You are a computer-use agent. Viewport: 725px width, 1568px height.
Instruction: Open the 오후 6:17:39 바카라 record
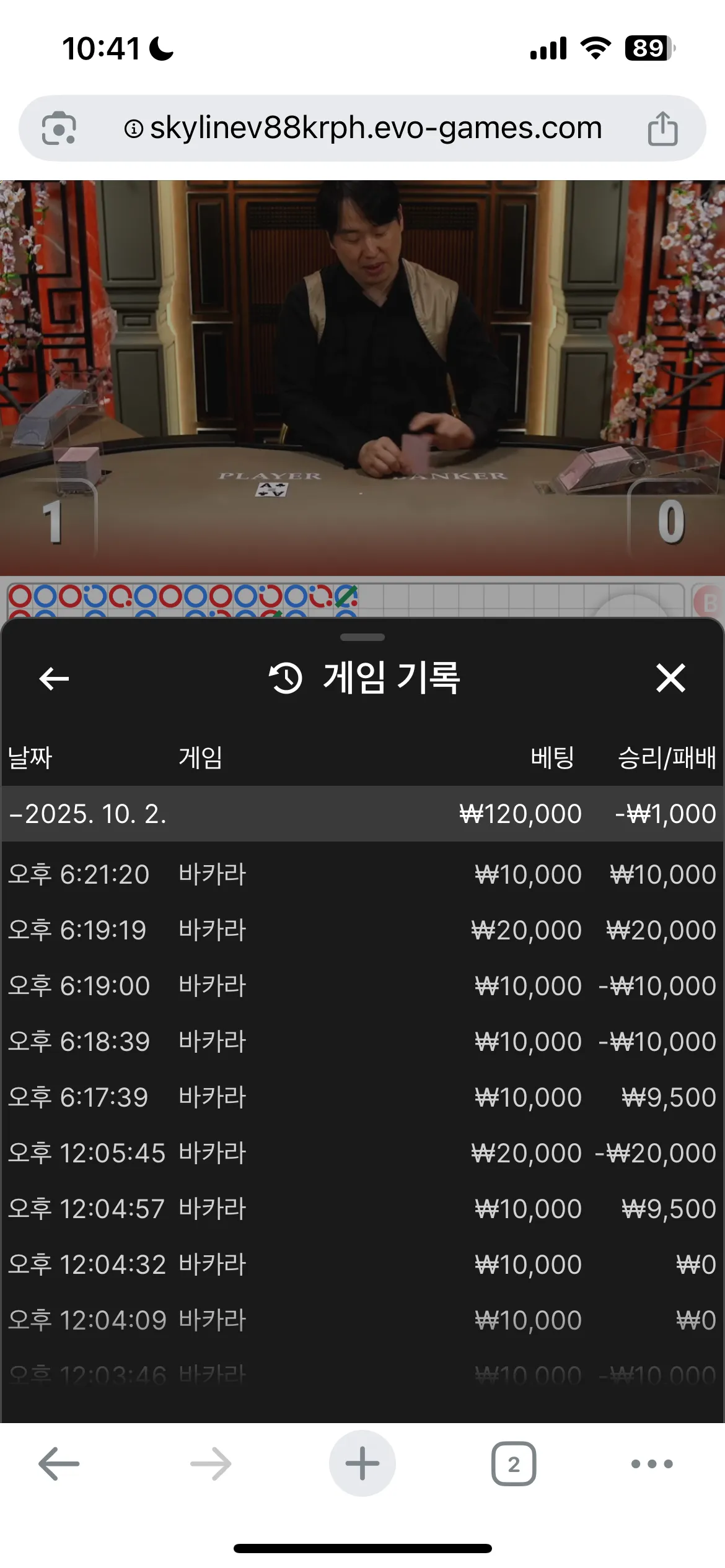(x=362, y=1097)
